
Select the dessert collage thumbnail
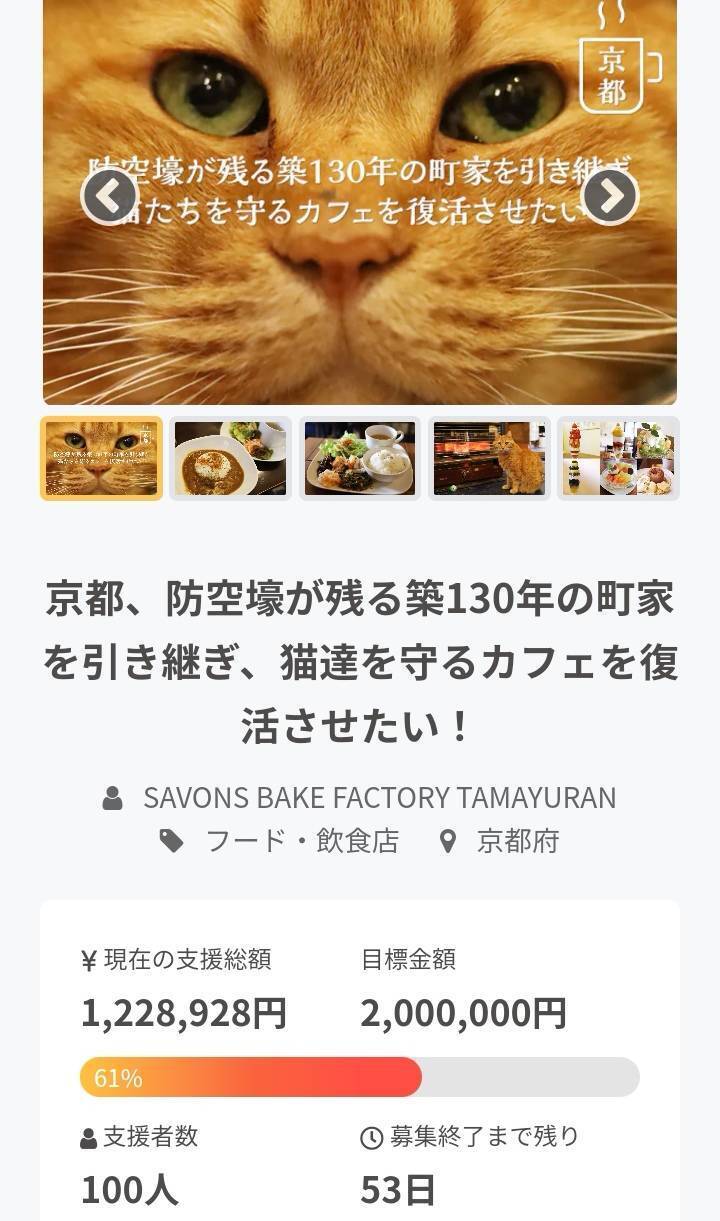pyautogui.click(x=618, y=458)
